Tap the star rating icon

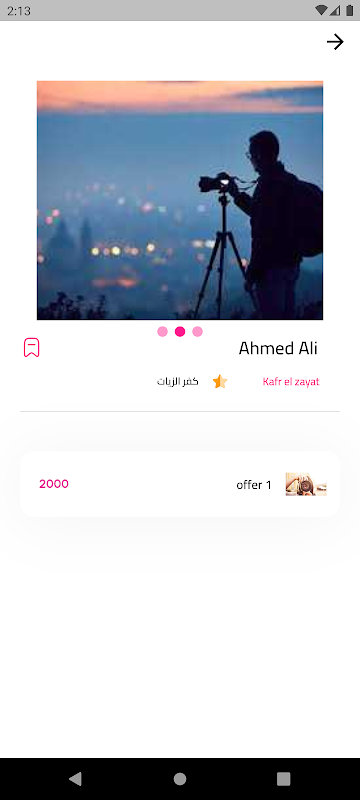(x=220, y=381)
